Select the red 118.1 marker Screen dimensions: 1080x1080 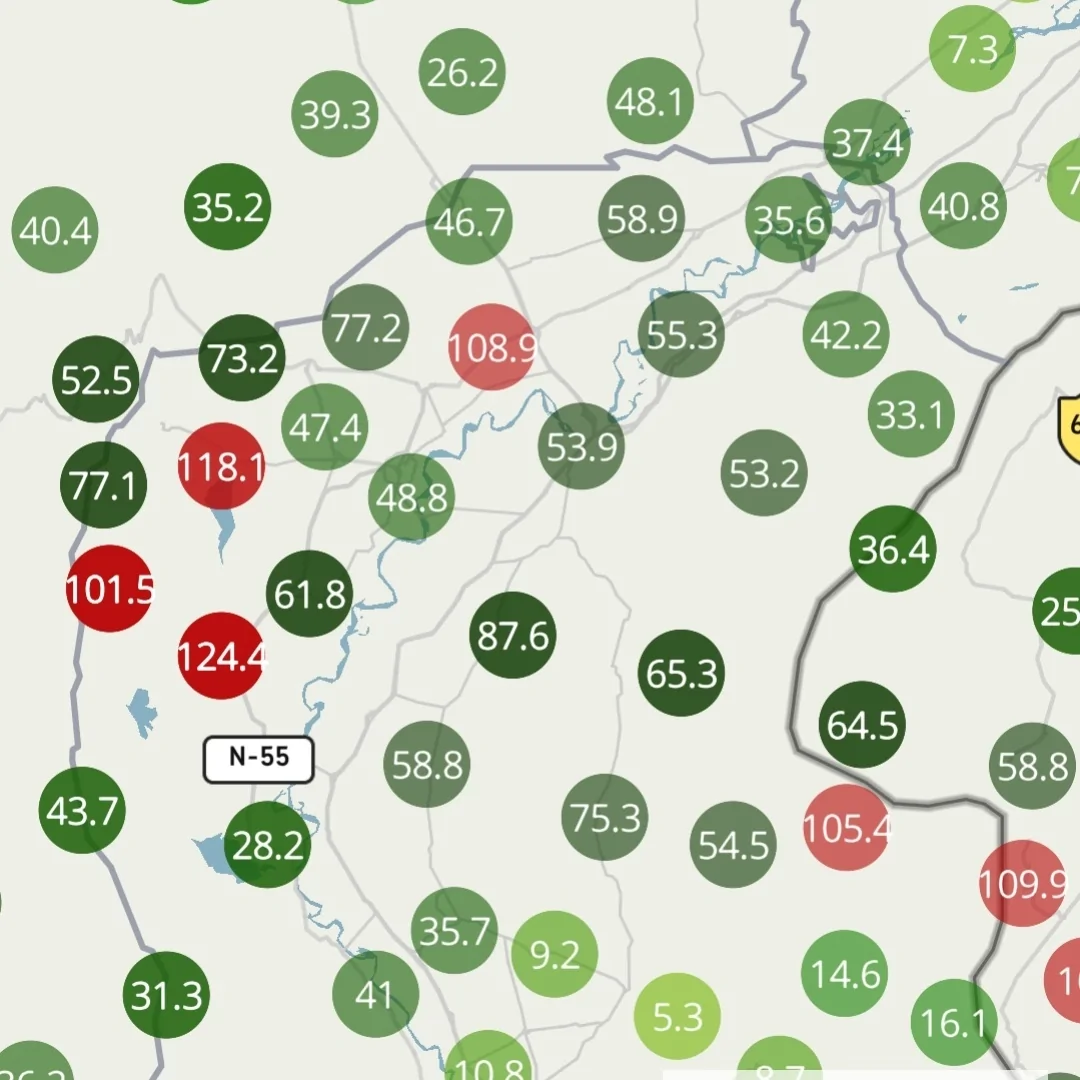(x=221, y=466)
